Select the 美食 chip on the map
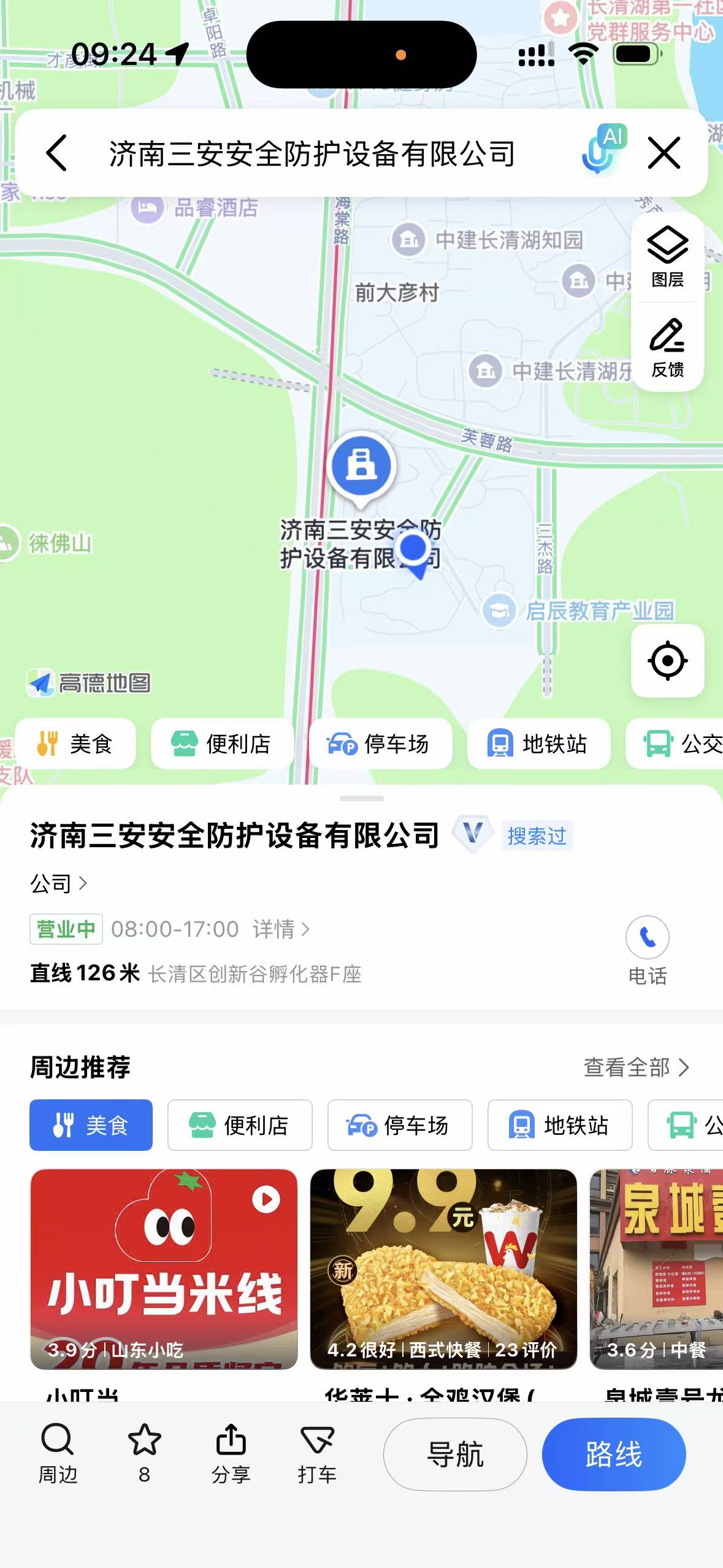The height and width of the screenshot is (1568, 723). tap(75, 744)
